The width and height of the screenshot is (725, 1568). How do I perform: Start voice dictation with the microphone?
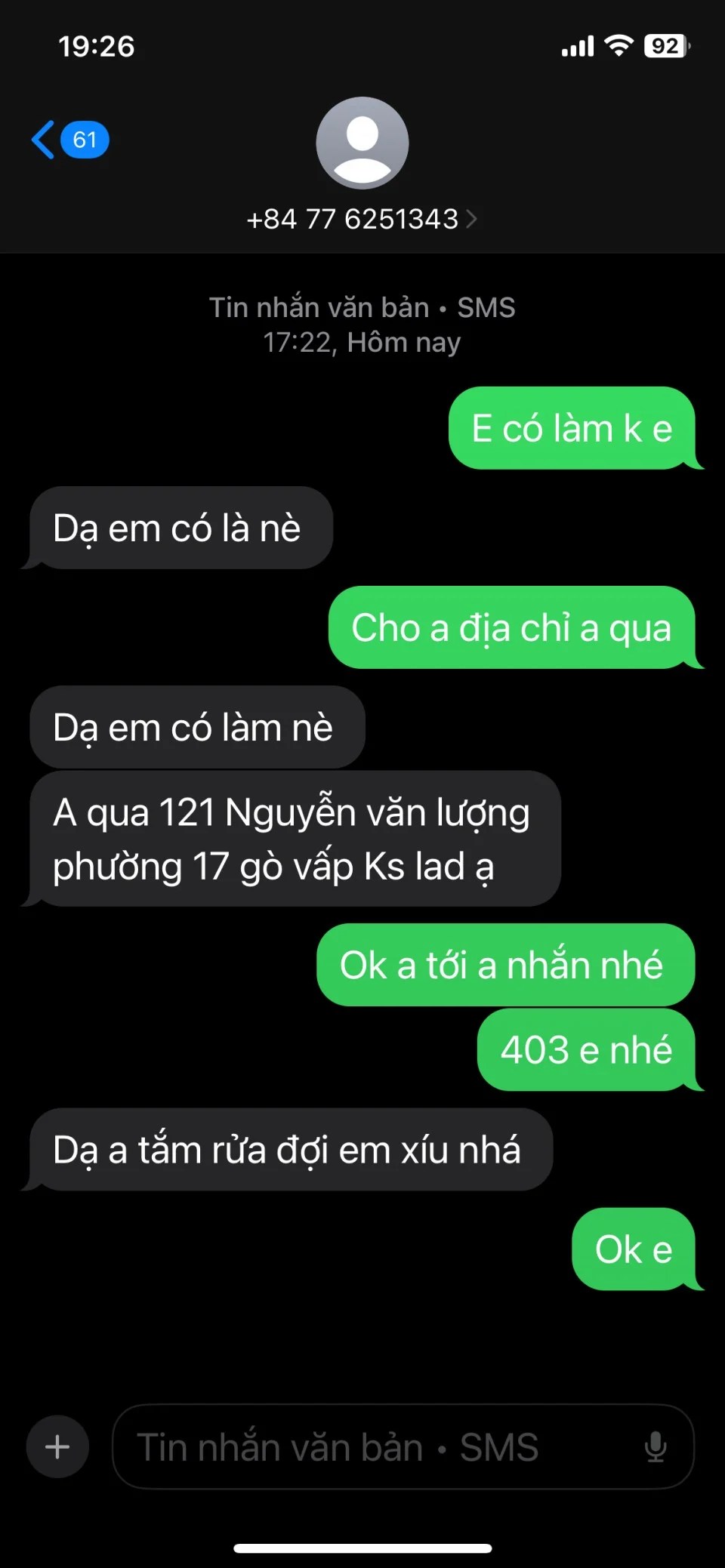tap(655, 1446)
